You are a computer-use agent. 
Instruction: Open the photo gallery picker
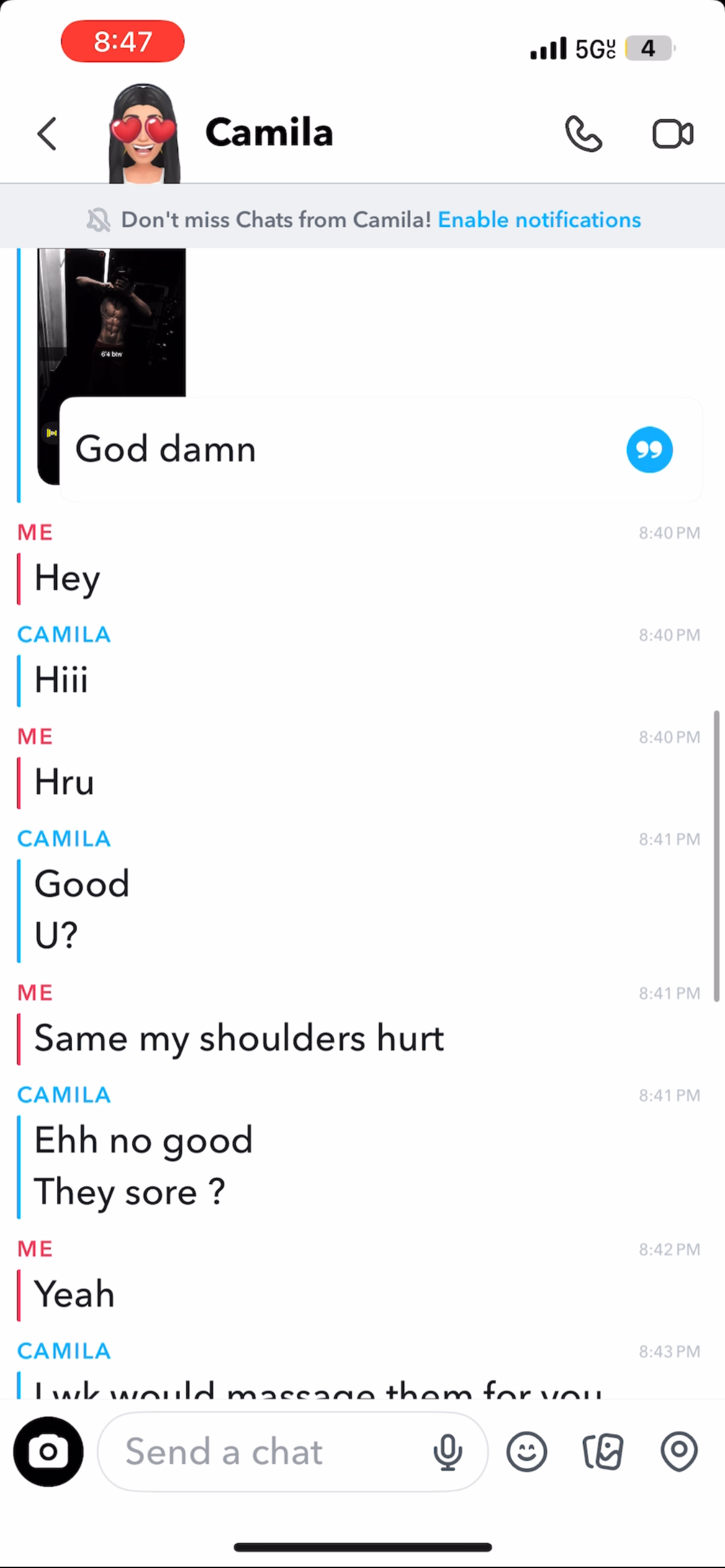(603, 1452)
